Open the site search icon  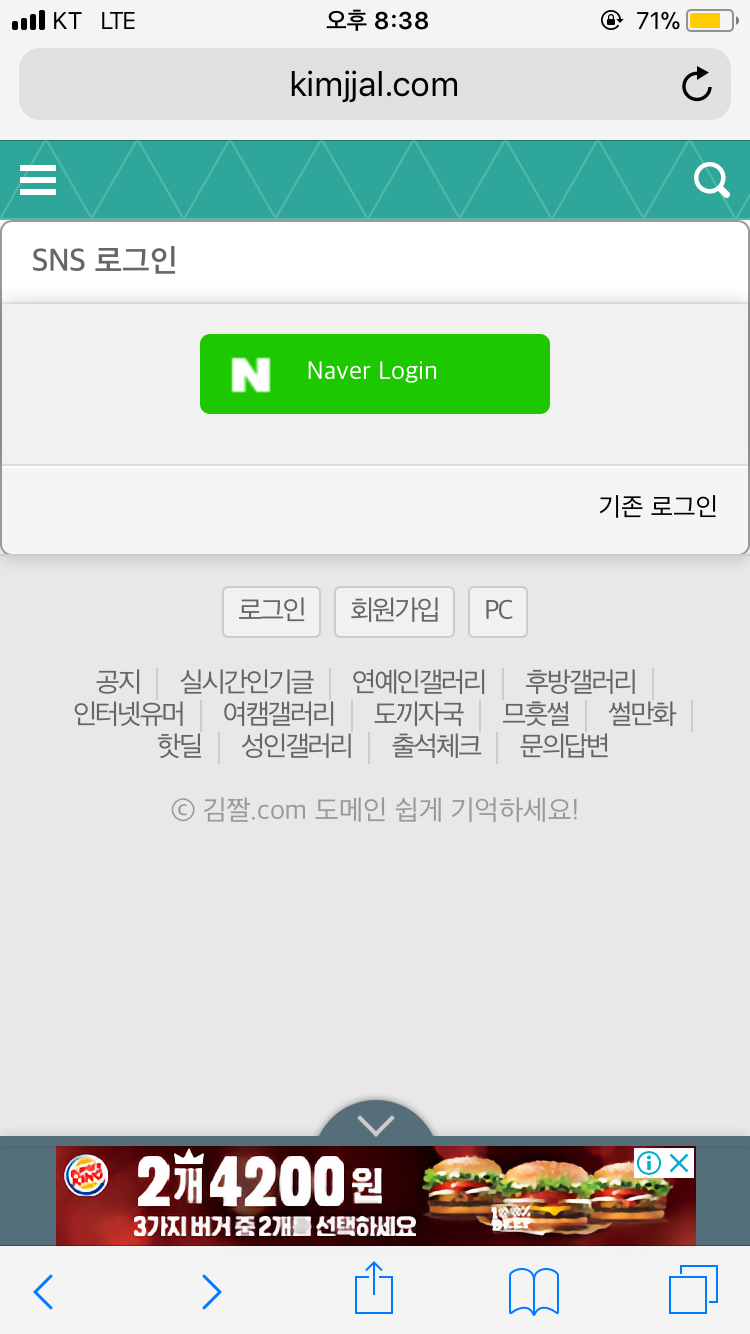pos(712,180)
